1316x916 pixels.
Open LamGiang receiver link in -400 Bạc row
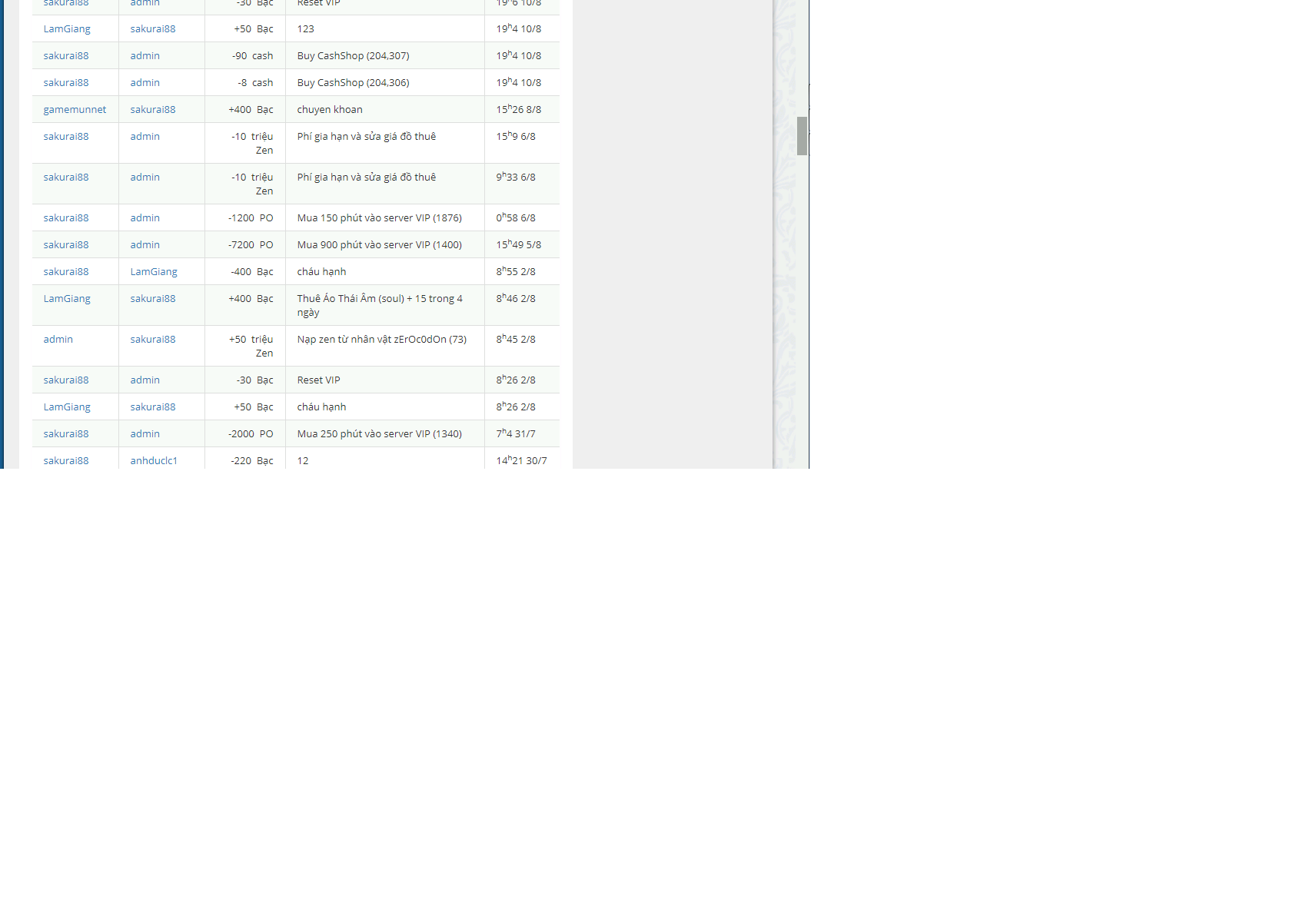[x=154, y=272]
